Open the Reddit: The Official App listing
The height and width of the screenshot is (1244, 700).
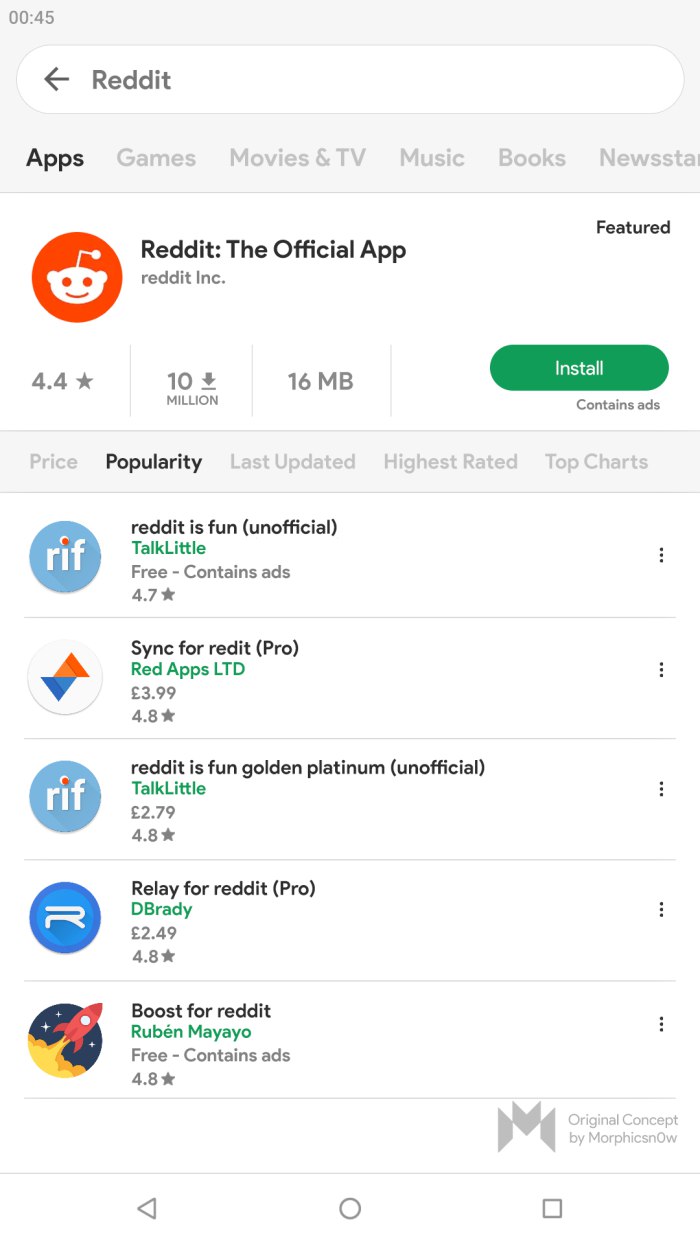click(273, 250)
